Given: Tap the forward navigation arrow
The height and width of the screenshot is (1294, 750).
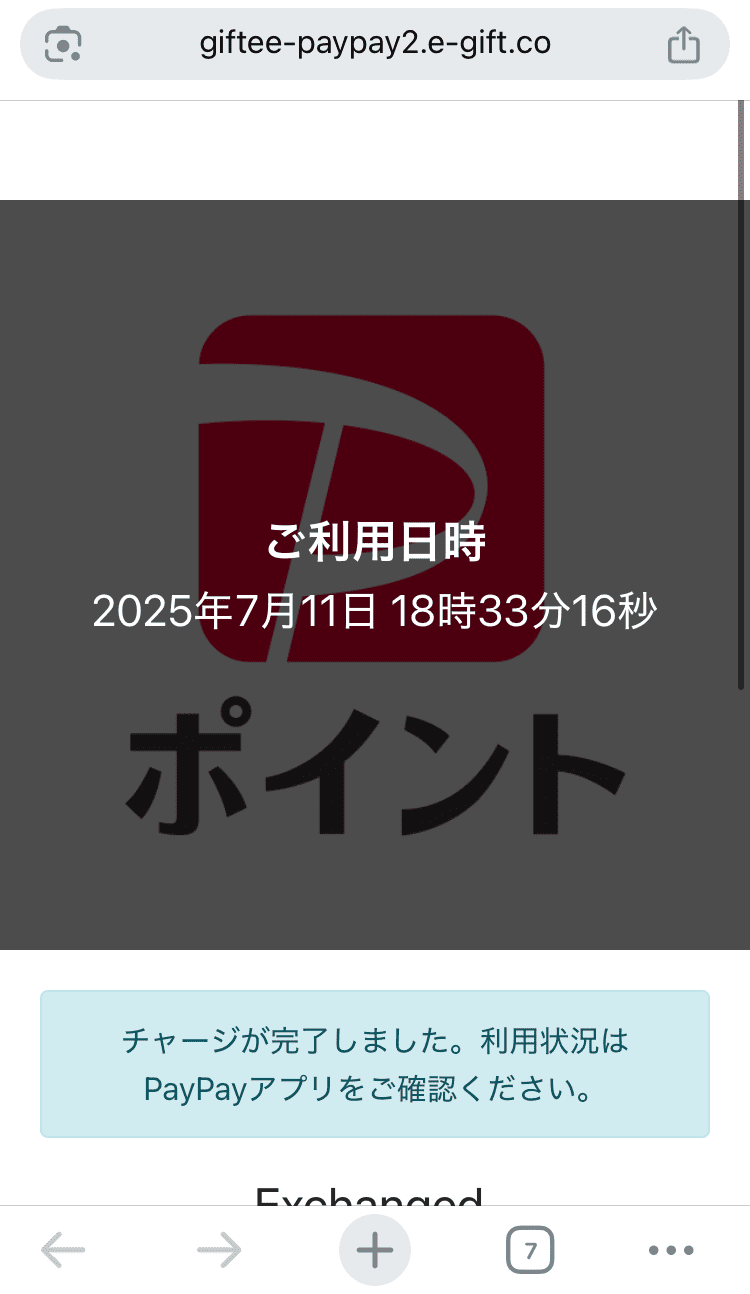Looking at the screenshot, I should click(x=218, y=1249).
